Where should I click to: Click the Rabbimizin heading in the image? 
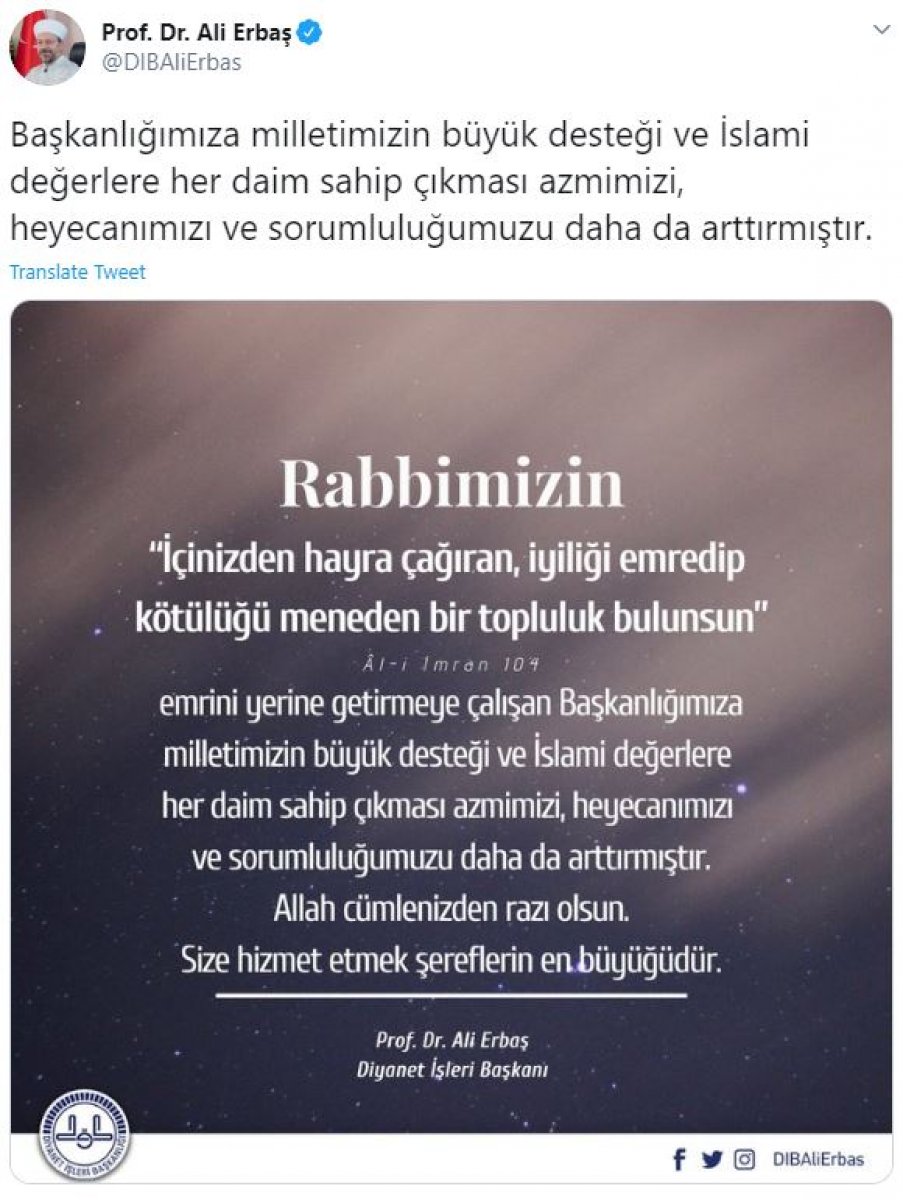tap(450, 483)
